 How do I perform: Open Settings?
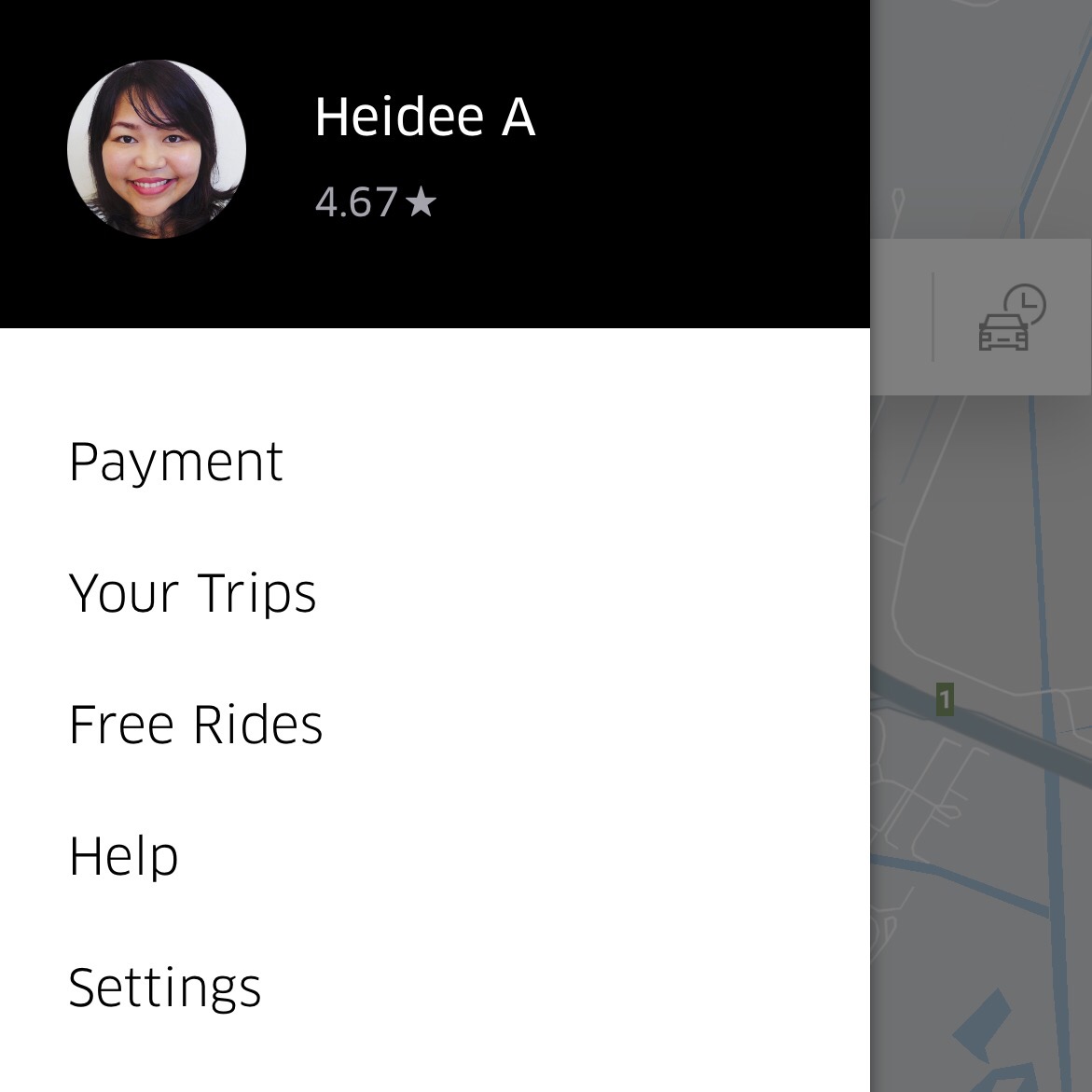click(165, 988)
